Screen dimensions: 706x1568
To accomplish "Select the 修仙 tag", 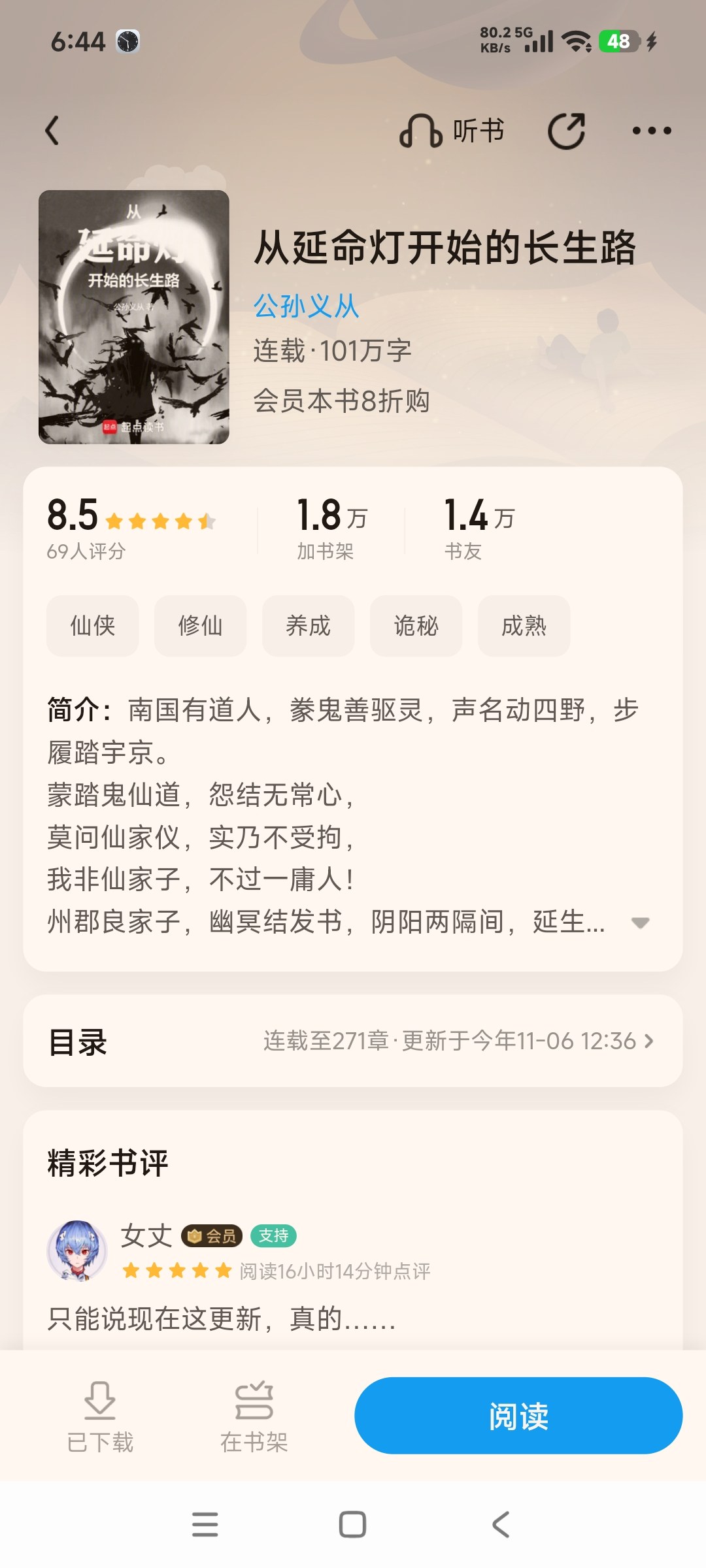I will click(201, 626).
